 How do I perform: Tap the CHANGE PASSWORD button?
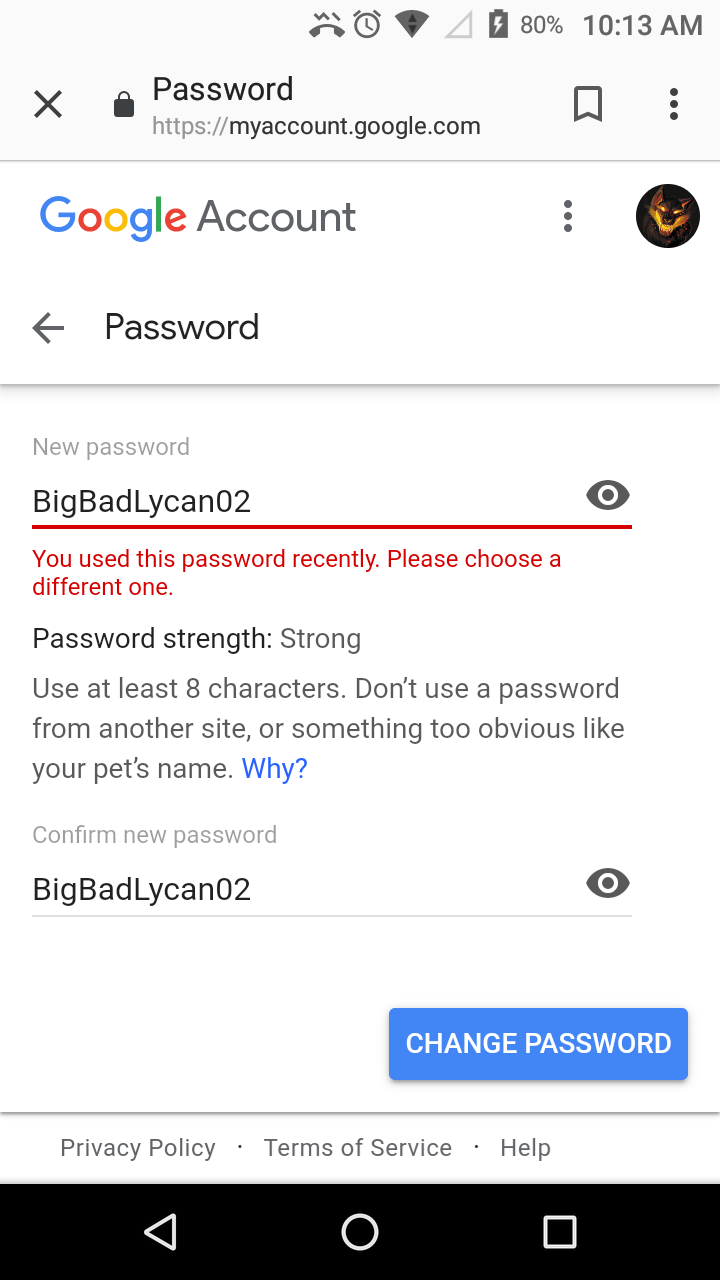538,1043
